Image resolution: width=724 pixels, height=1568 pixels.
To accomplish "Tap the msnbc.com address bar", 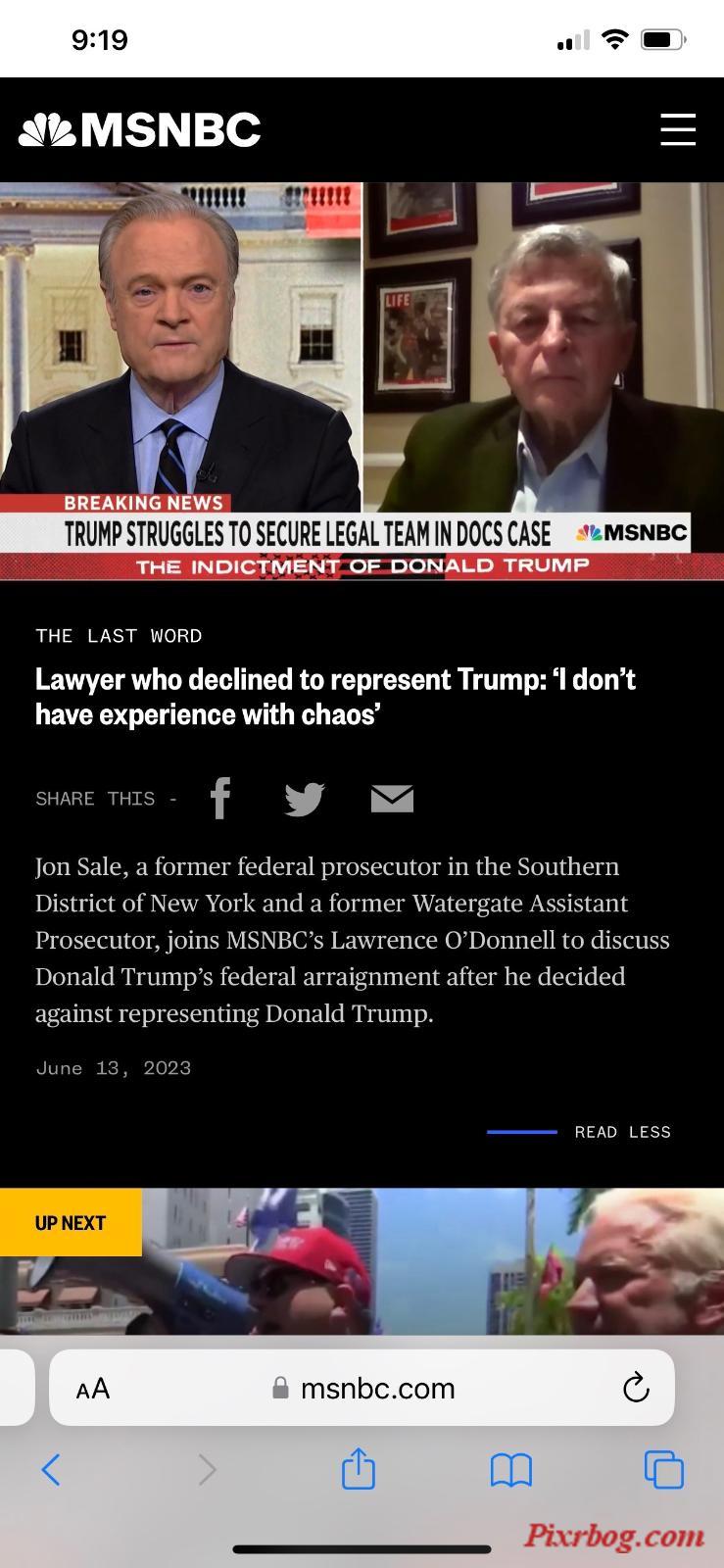I will [377, 1389].
